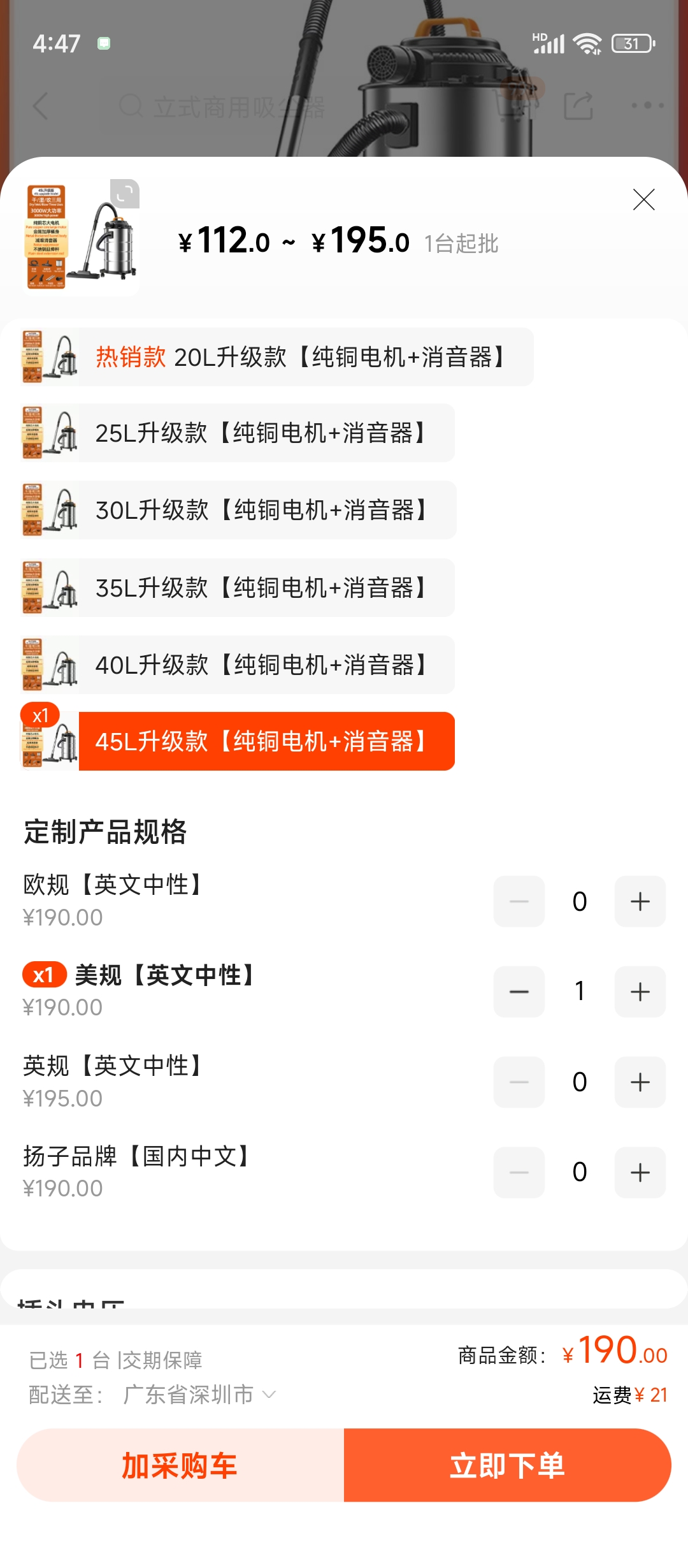Add one more 美规【英文中性】
Image resolution: width=688 pixels, height=1568 pixels.
tap(640, 992)
